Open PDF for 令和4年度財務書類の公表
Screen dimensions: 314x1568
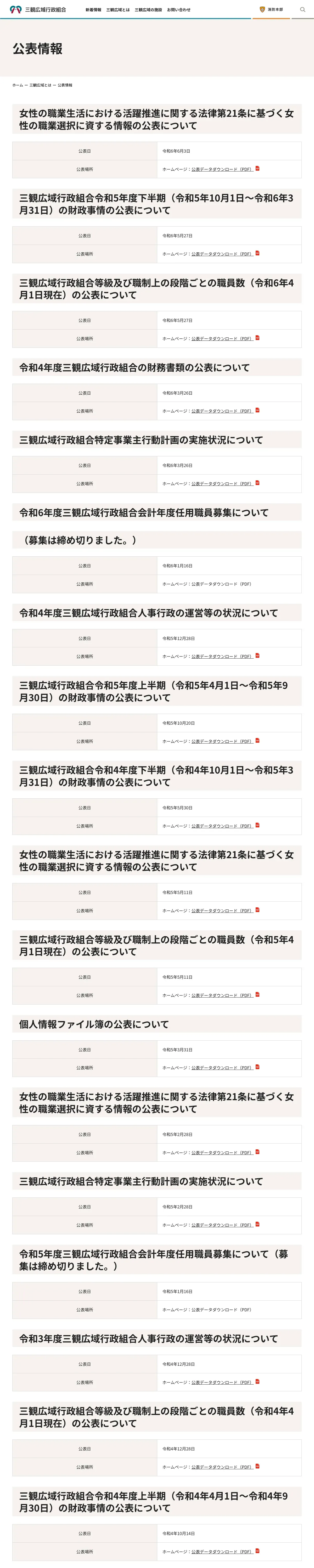[222, 411]
